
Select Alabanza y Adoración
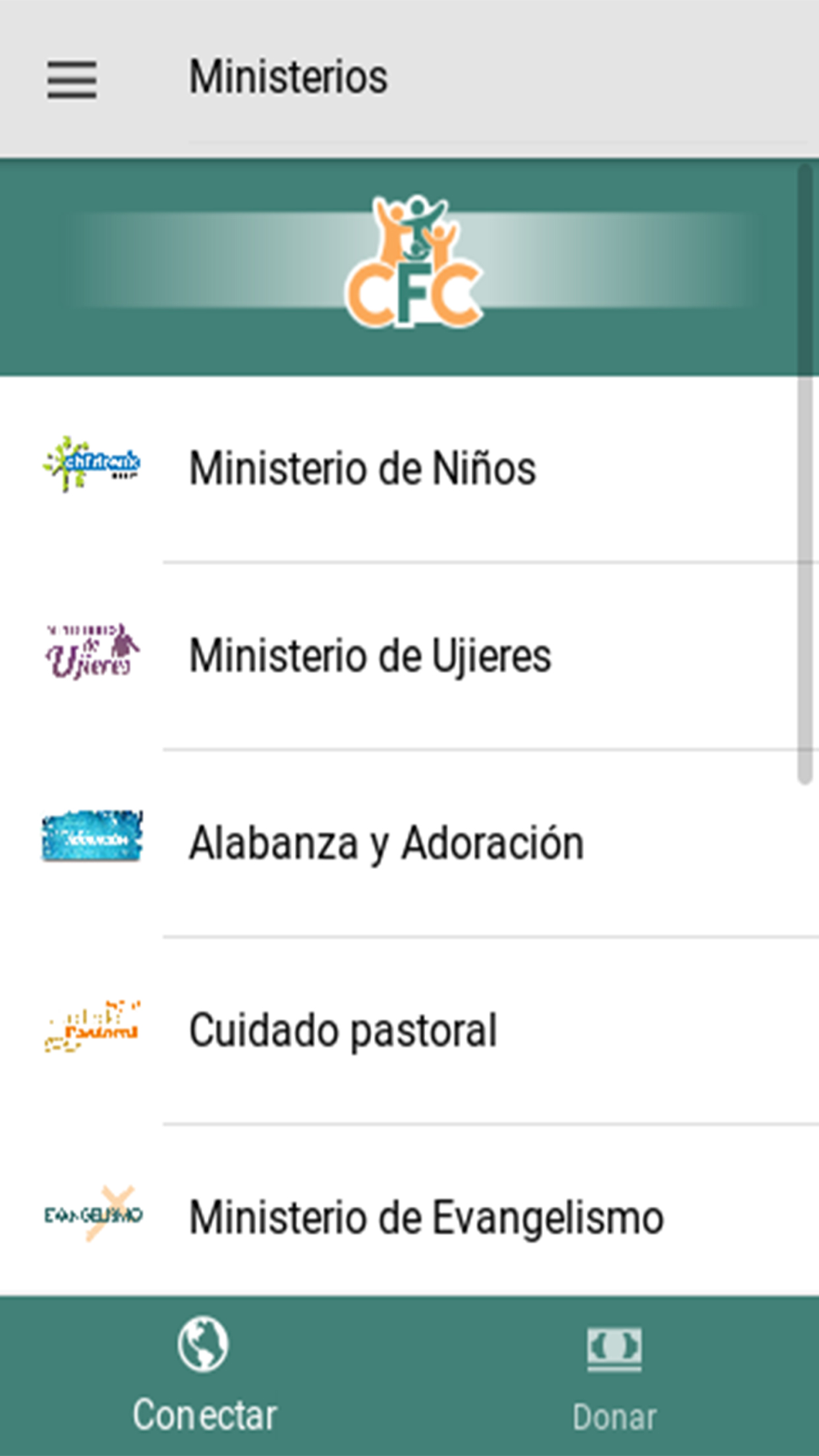click(409, 843)
